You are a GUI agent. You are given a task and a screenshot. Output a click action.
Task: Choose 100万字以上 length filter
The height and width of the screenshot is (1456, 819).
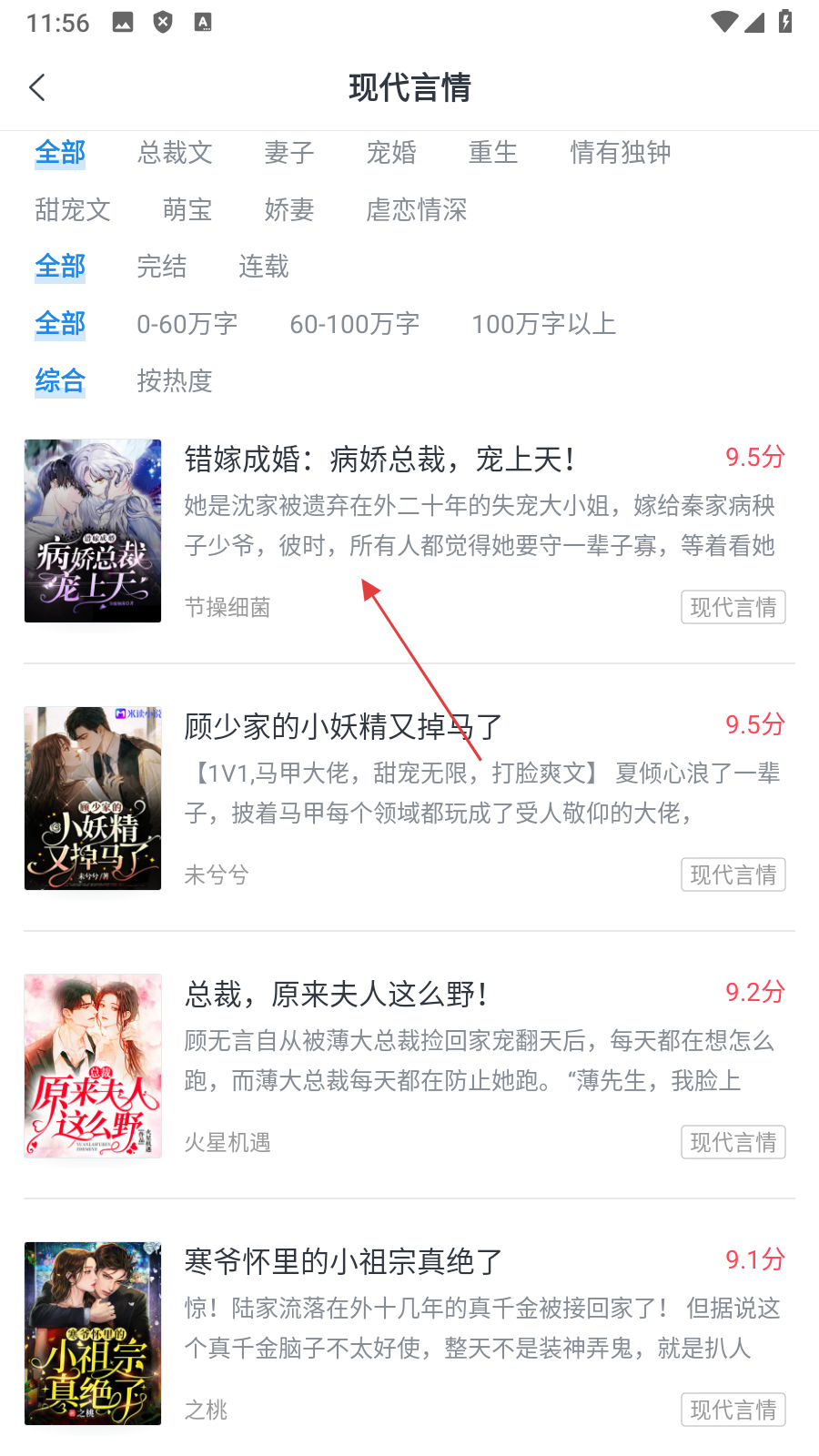[x=543, y=324]
